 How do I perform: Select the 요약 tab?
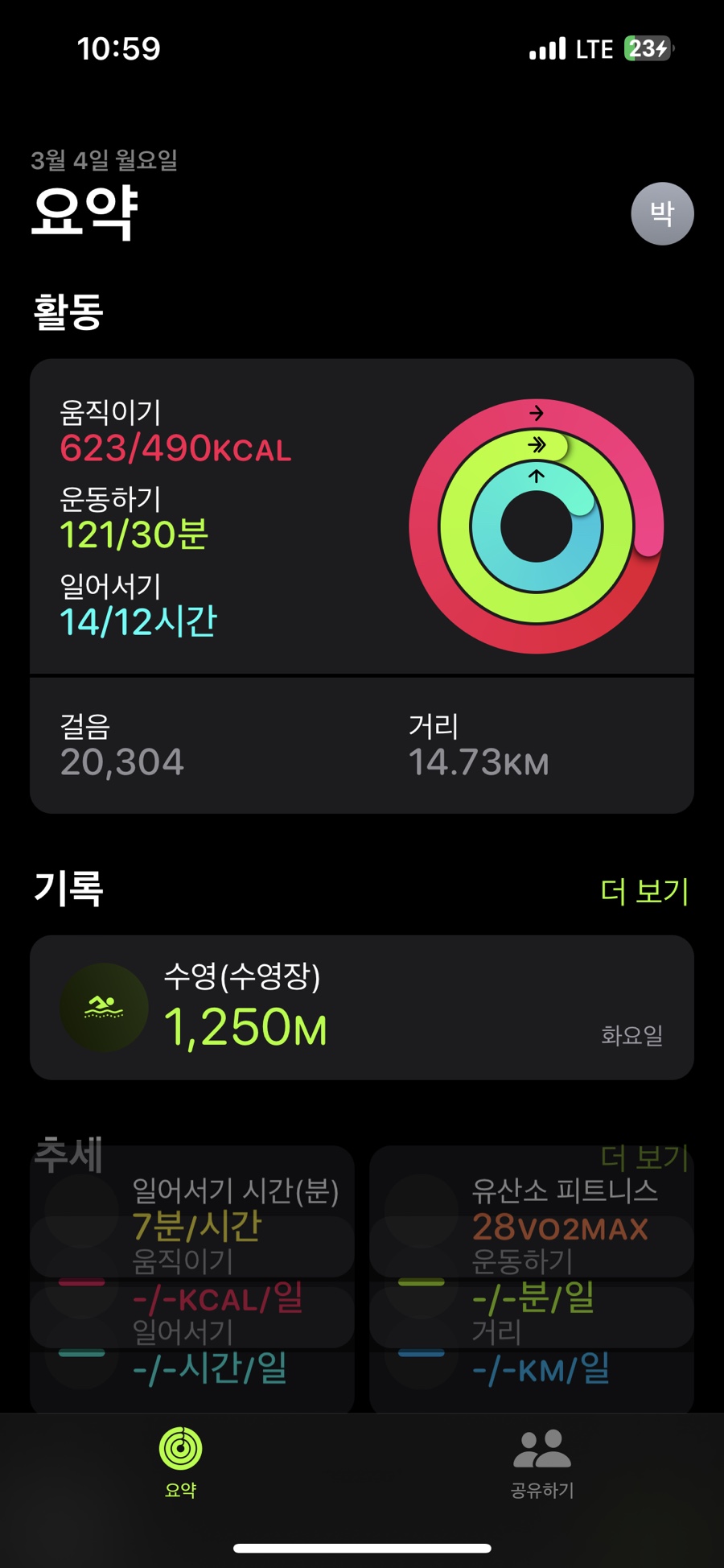[181, 1464]
